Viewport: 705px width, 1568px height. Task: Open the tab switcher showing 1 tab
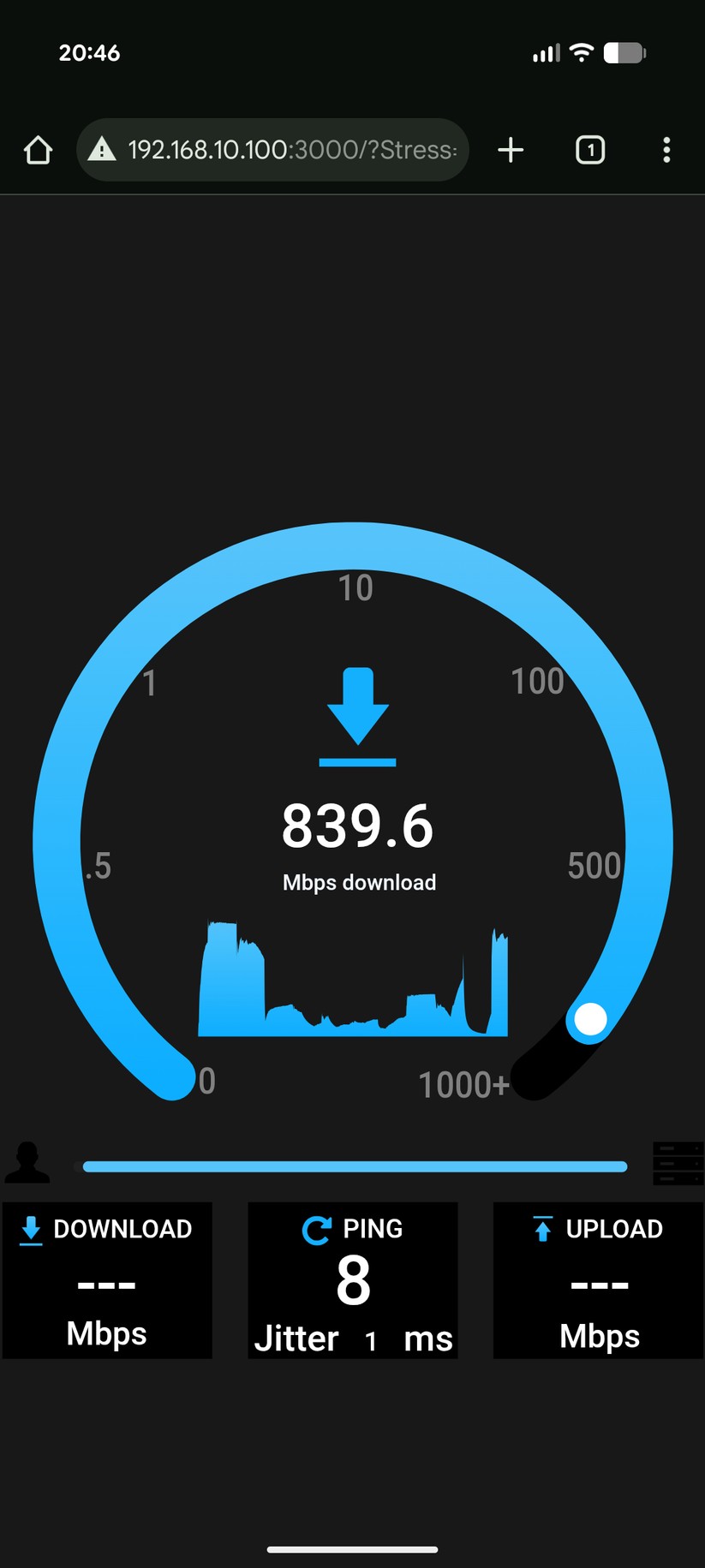tap(589, 150)
